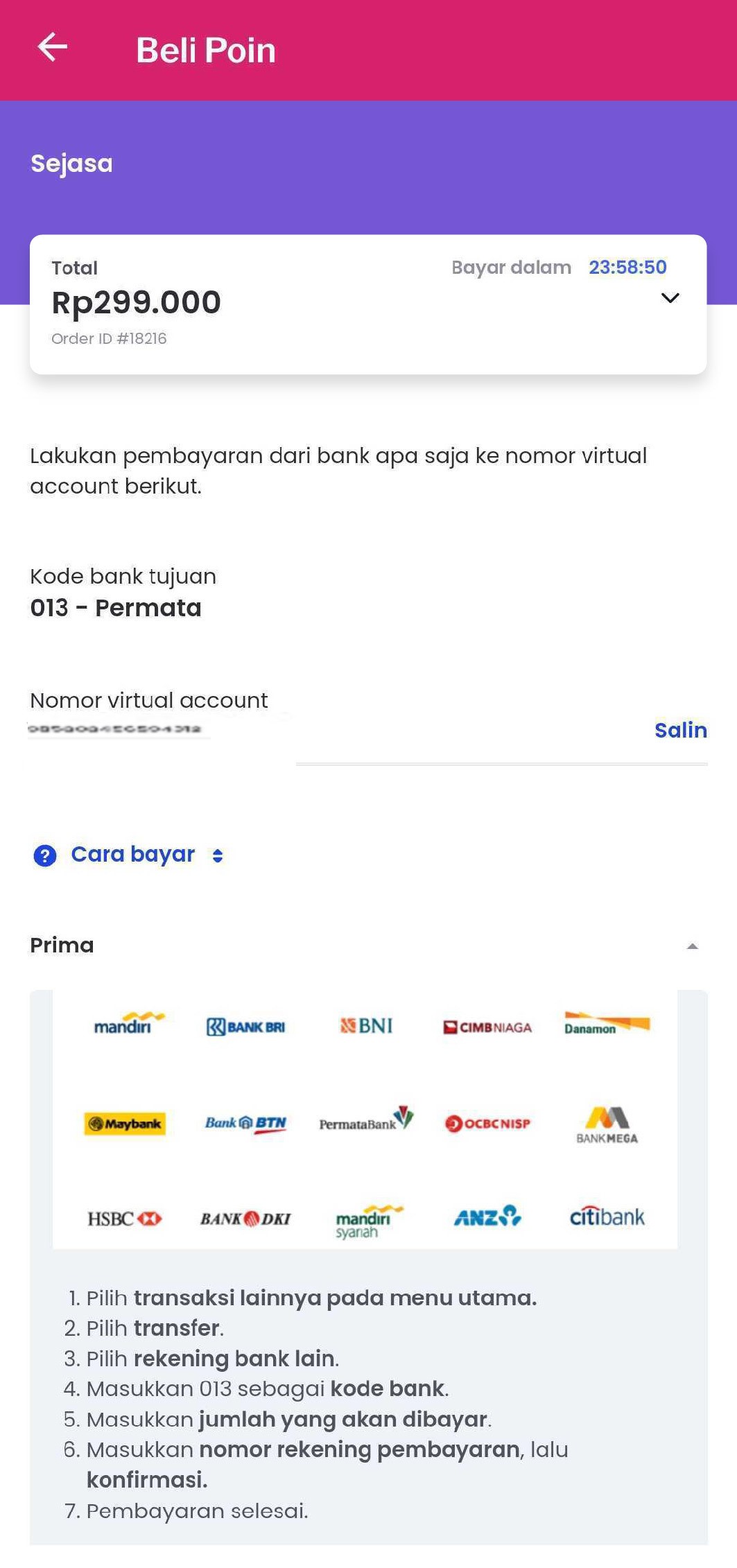Select the OCBC NISP bank icon
Screen dimensions: 737x1568
(x=487, y=1122)
